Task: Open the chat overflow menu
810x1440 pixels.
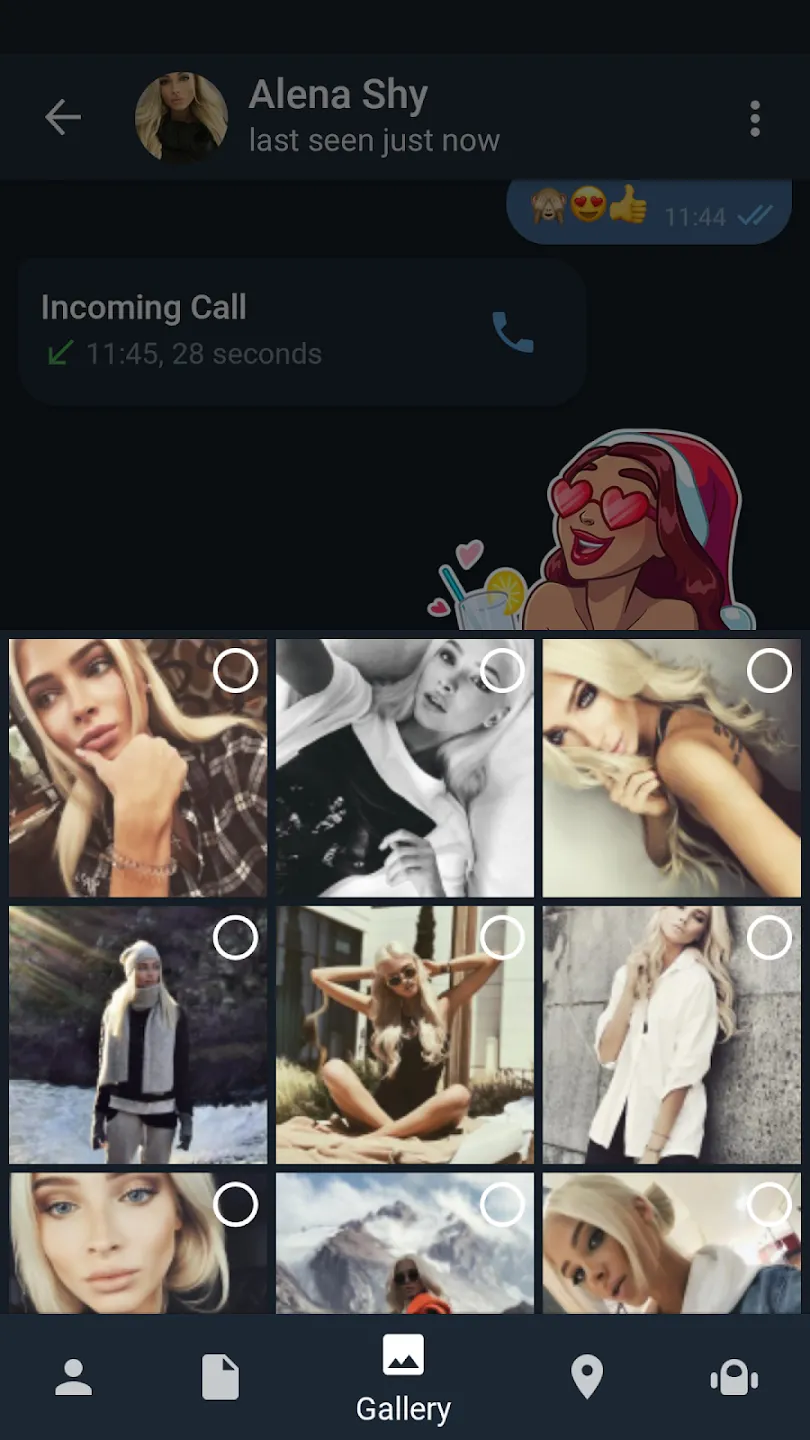Action: click(x=754, y=117)
